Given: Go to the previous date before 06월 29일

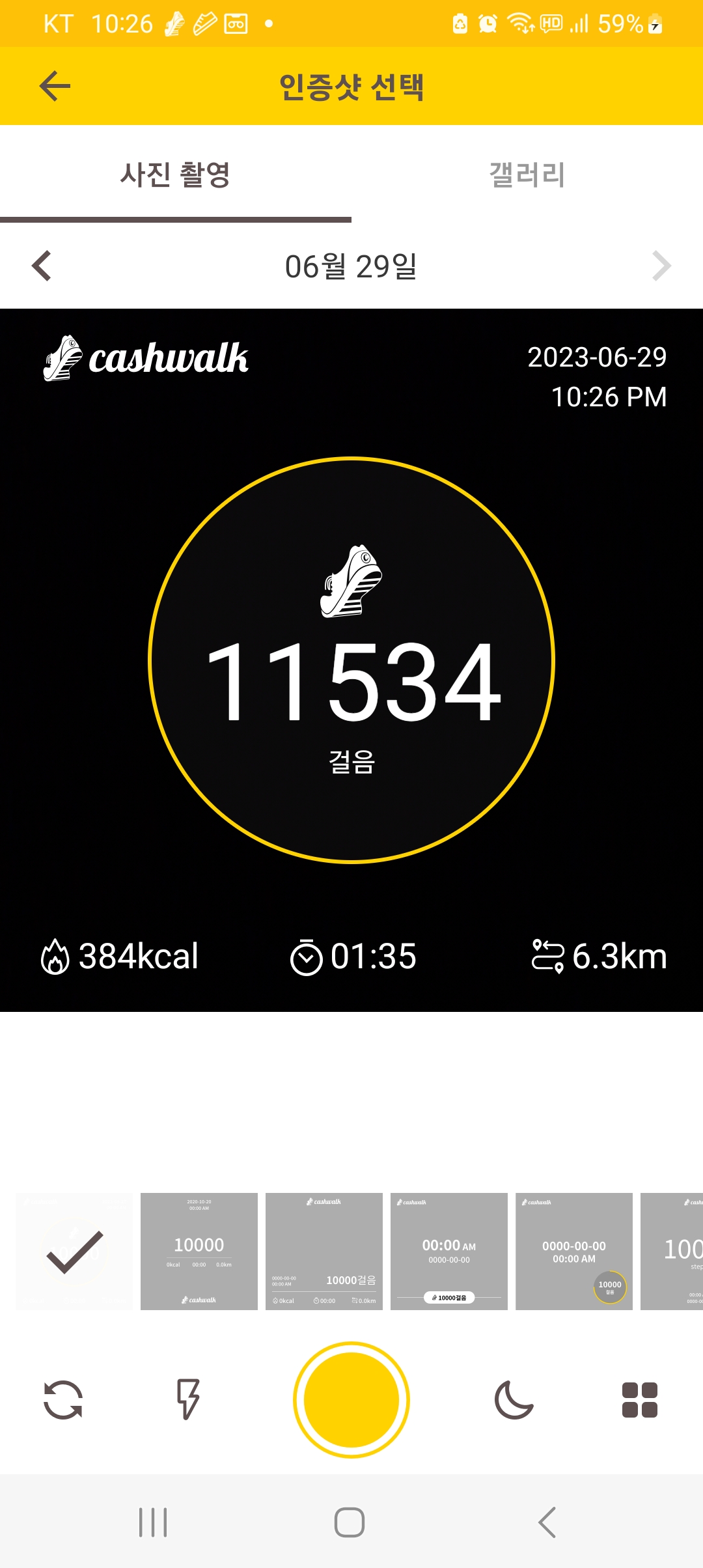Looking at the screenshot, I should [x=42, y=266].
